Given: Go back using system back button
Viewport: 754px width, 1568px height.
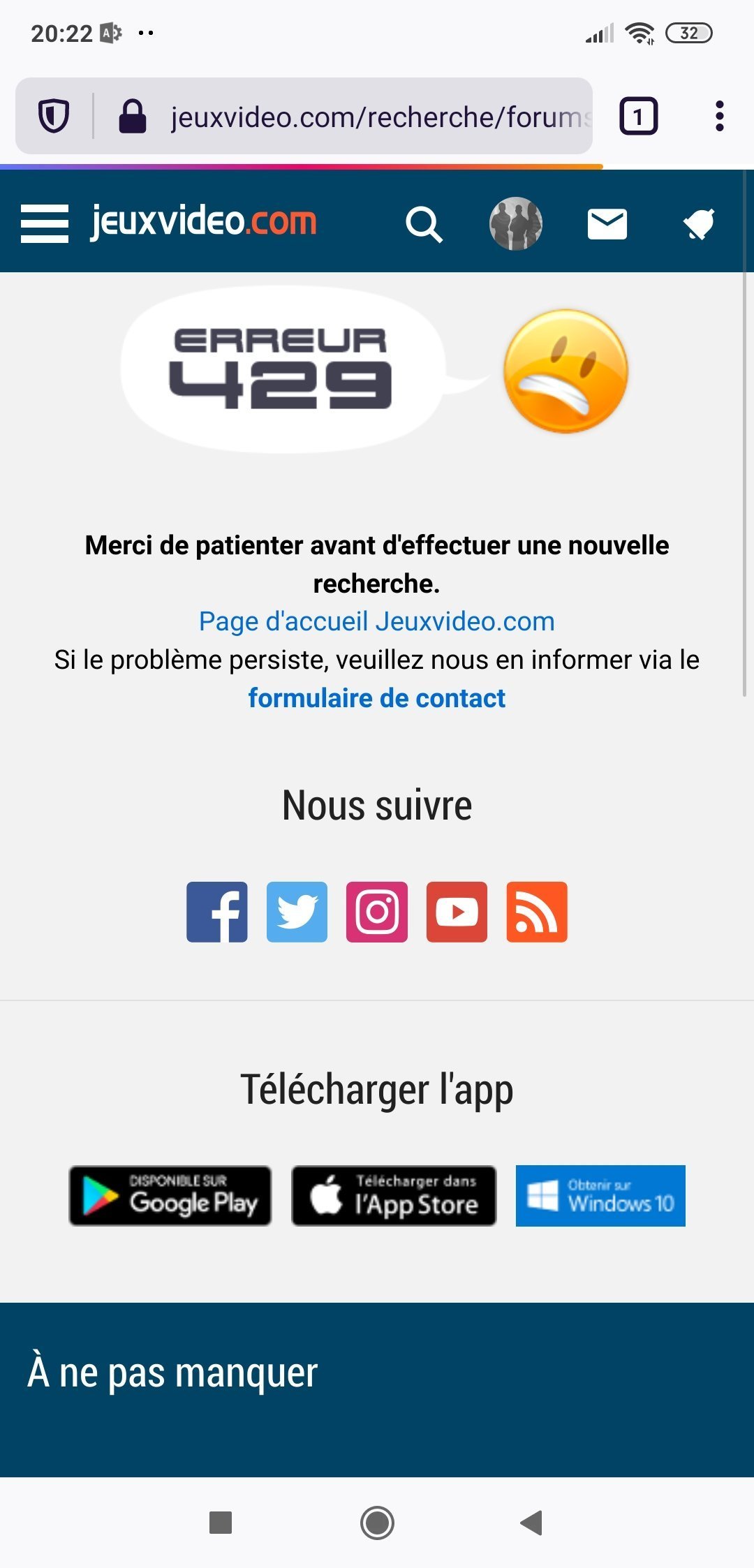Looking at the screenshot, I should pyautogui.click(x=532, y=1522).
